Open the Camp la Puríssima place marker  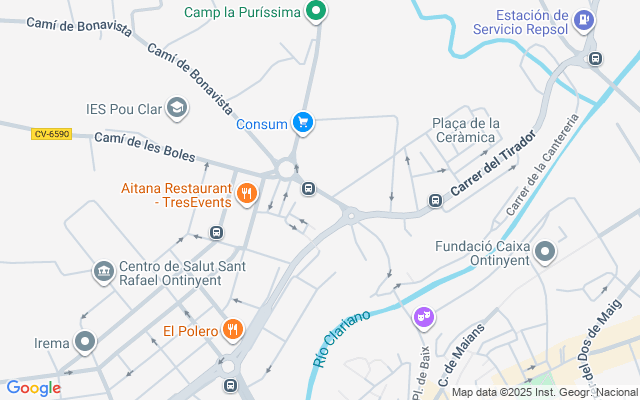(x=317, y=13)
